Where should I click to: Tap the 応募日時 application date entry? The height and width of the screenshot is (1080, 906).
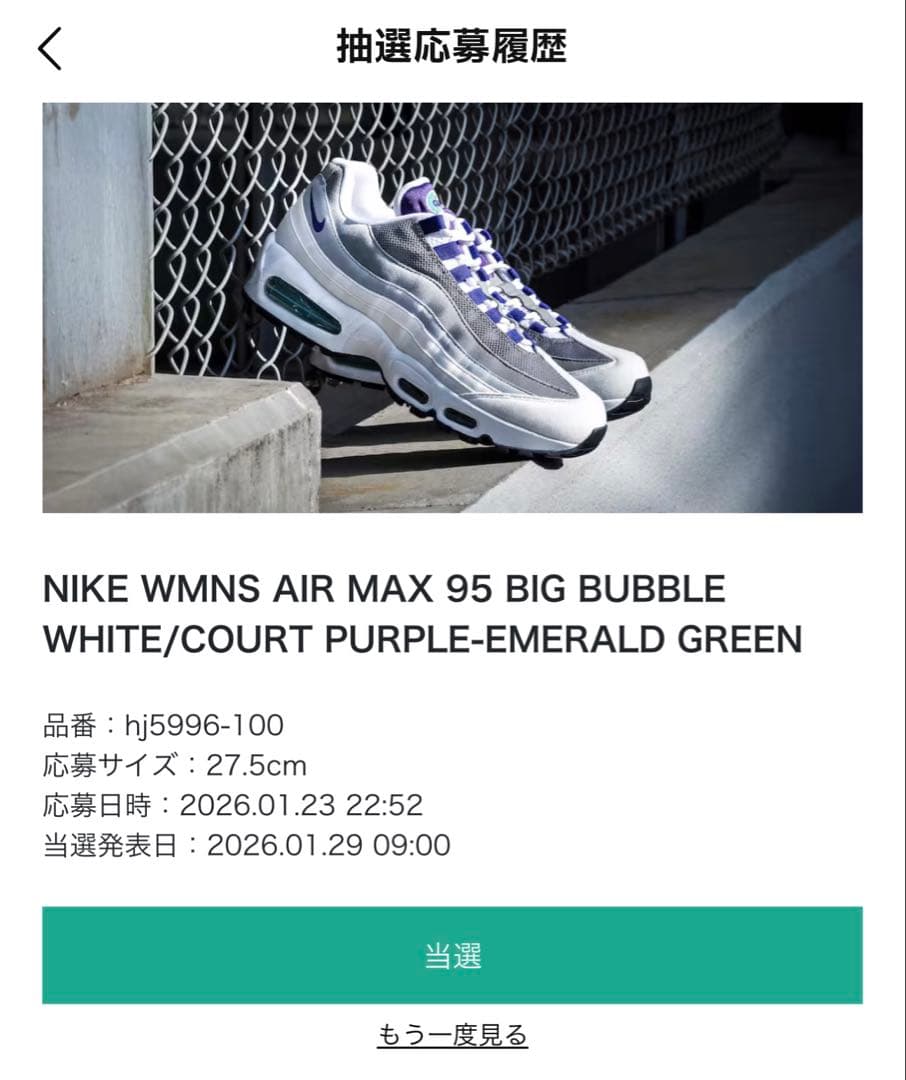[x=235, y=805]
